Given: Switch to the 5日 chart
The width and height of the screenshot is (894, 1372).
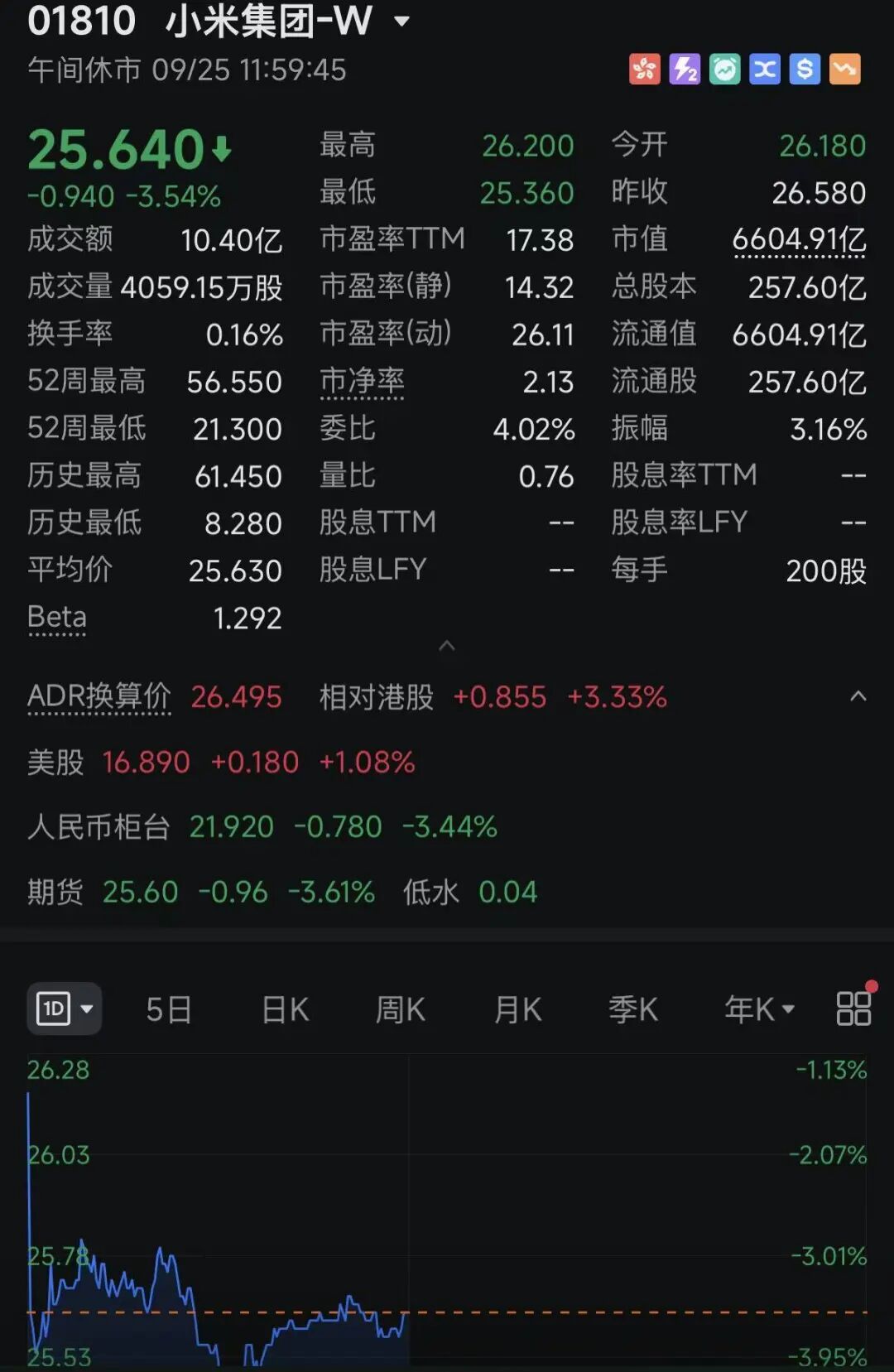Looking at the screenshot, I should pyautogui.click(x=169, y=1009).
